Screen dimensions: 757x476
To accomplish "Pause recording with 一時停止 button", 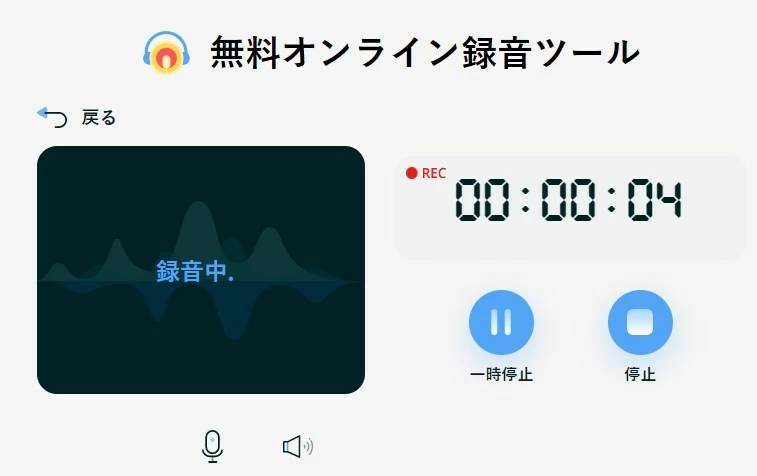I will pos(501,323).
